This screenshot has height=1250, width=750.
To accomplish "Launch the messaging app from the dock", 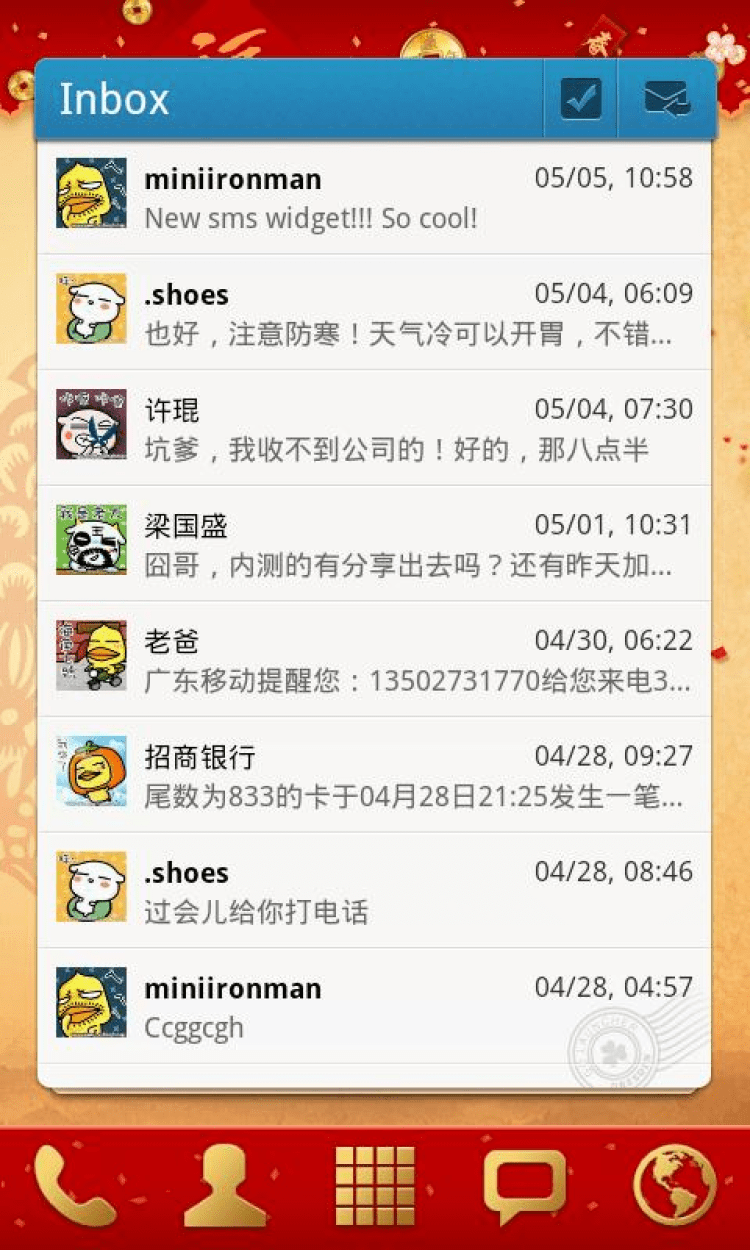I will coord(524,1186).
